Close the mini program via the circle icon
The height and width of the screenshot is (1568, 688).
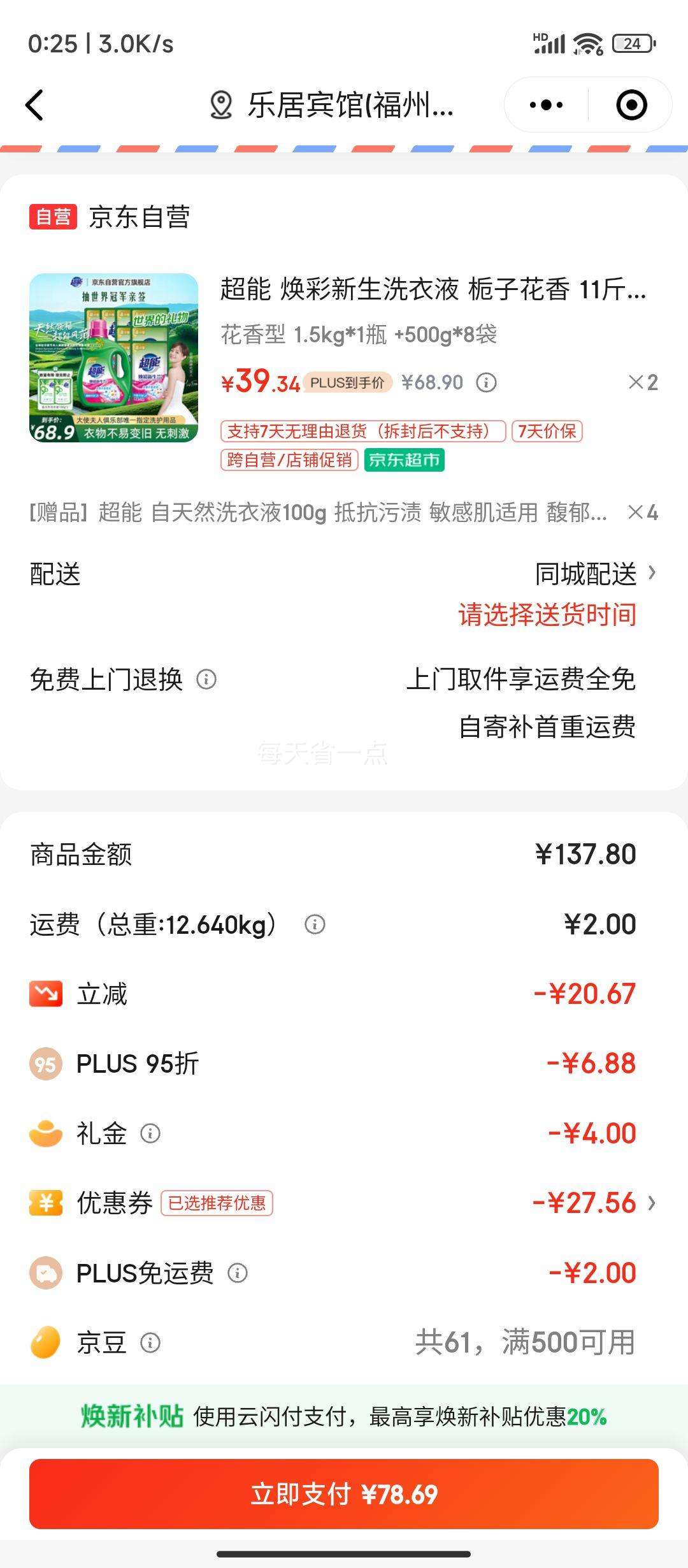[631, 105]
